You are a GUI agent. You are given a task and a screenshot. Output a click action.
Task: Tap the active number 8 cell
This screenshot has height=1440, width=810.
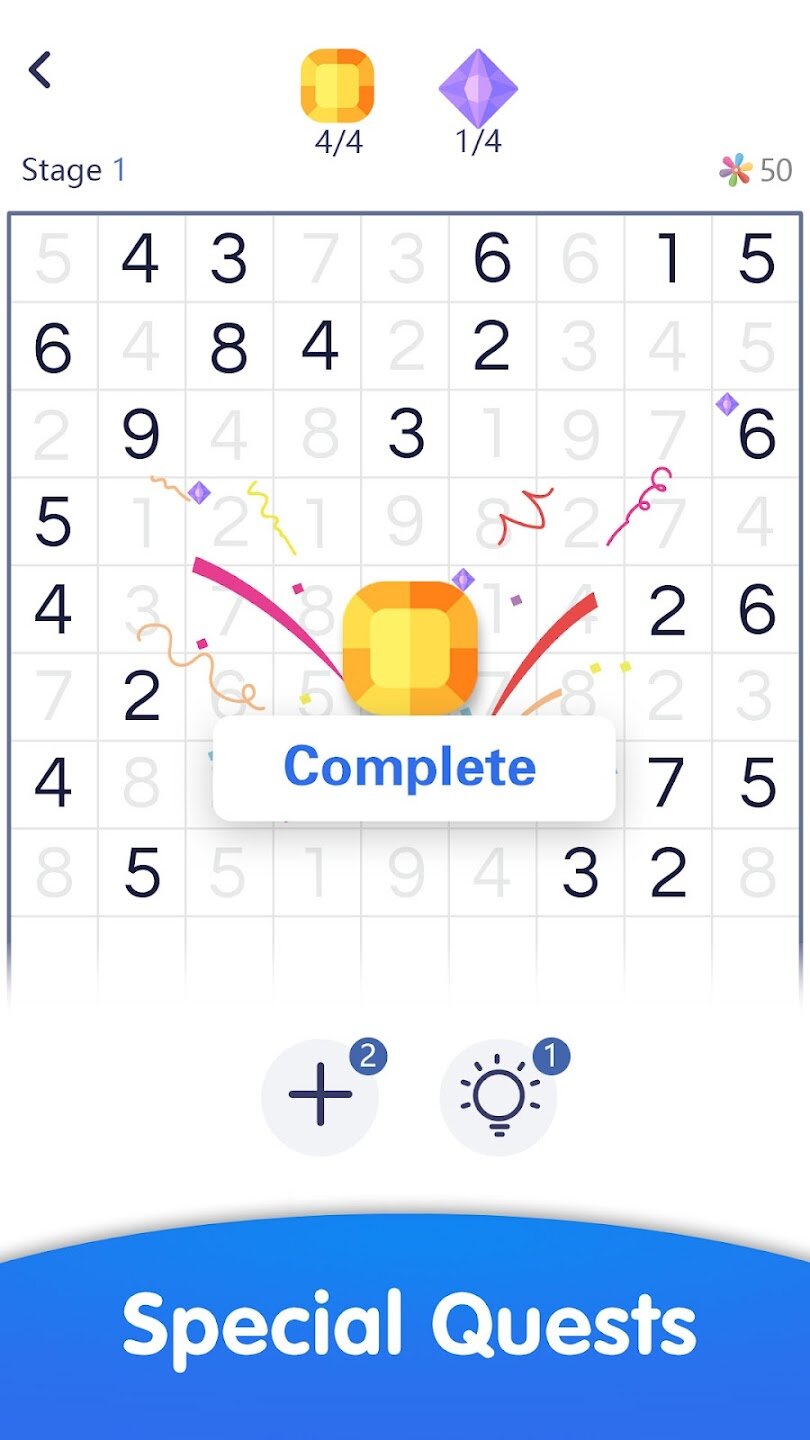point(229,346)
